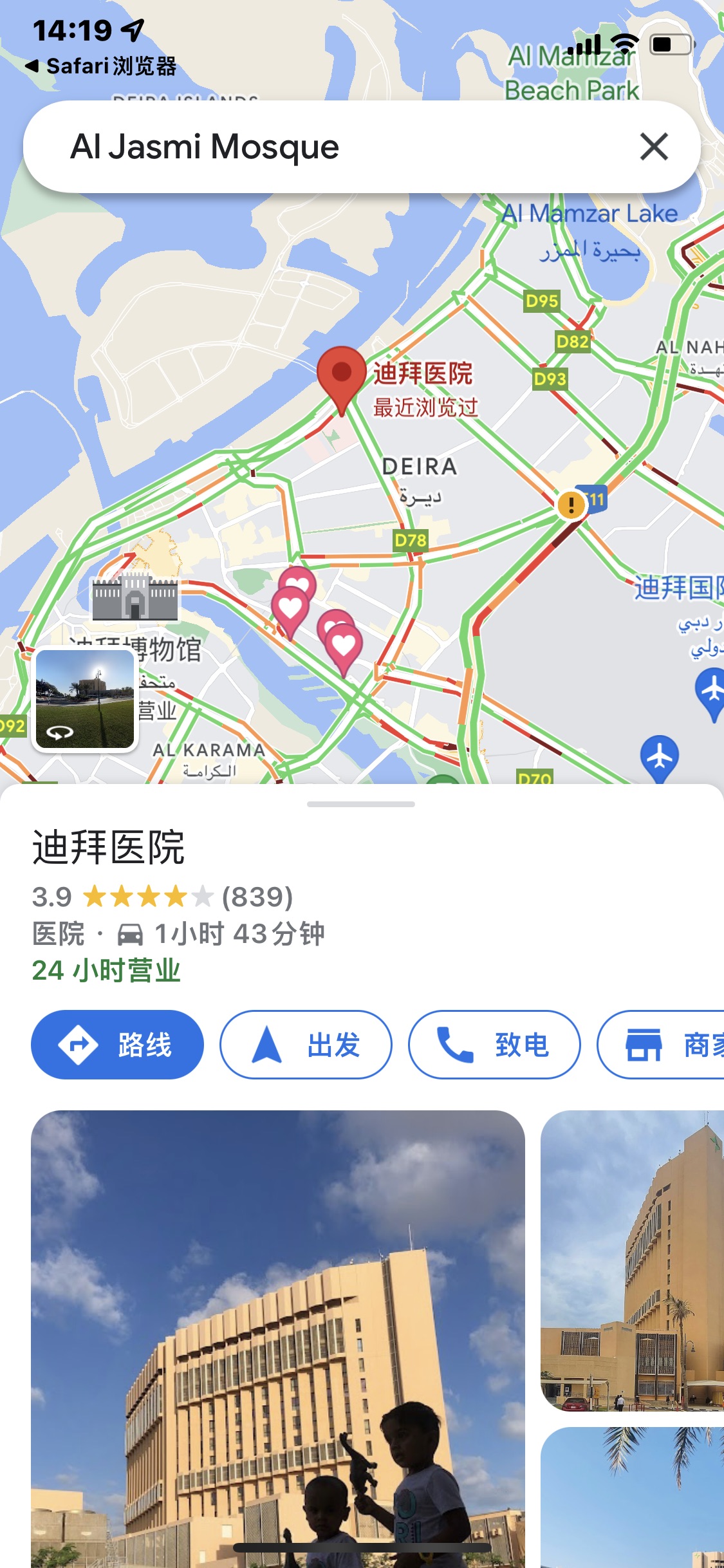Open the large hospital photo with children
724x1568 pixels.
click(278, 1339)
